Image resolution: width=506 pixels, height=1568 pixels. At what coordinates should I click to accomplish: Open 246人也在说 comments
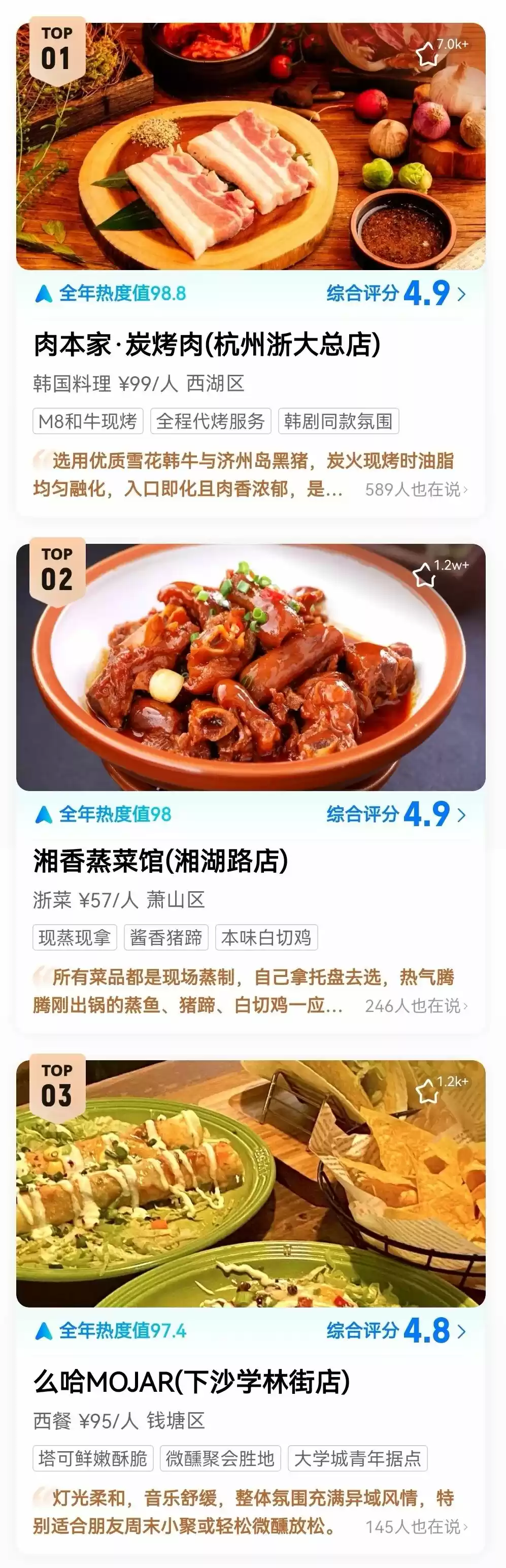tap(416, 1005)
